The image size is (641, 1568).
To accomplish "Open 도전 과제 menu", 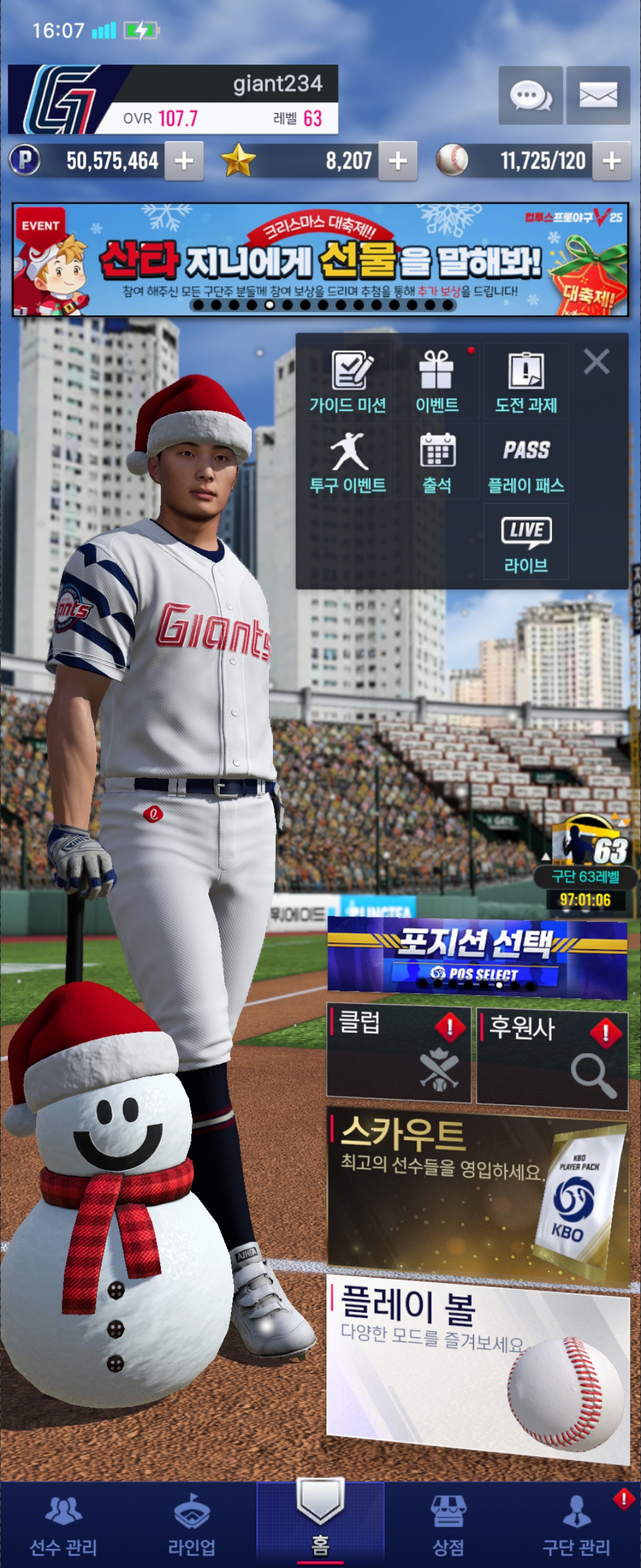I will click(x=526, y=382).
